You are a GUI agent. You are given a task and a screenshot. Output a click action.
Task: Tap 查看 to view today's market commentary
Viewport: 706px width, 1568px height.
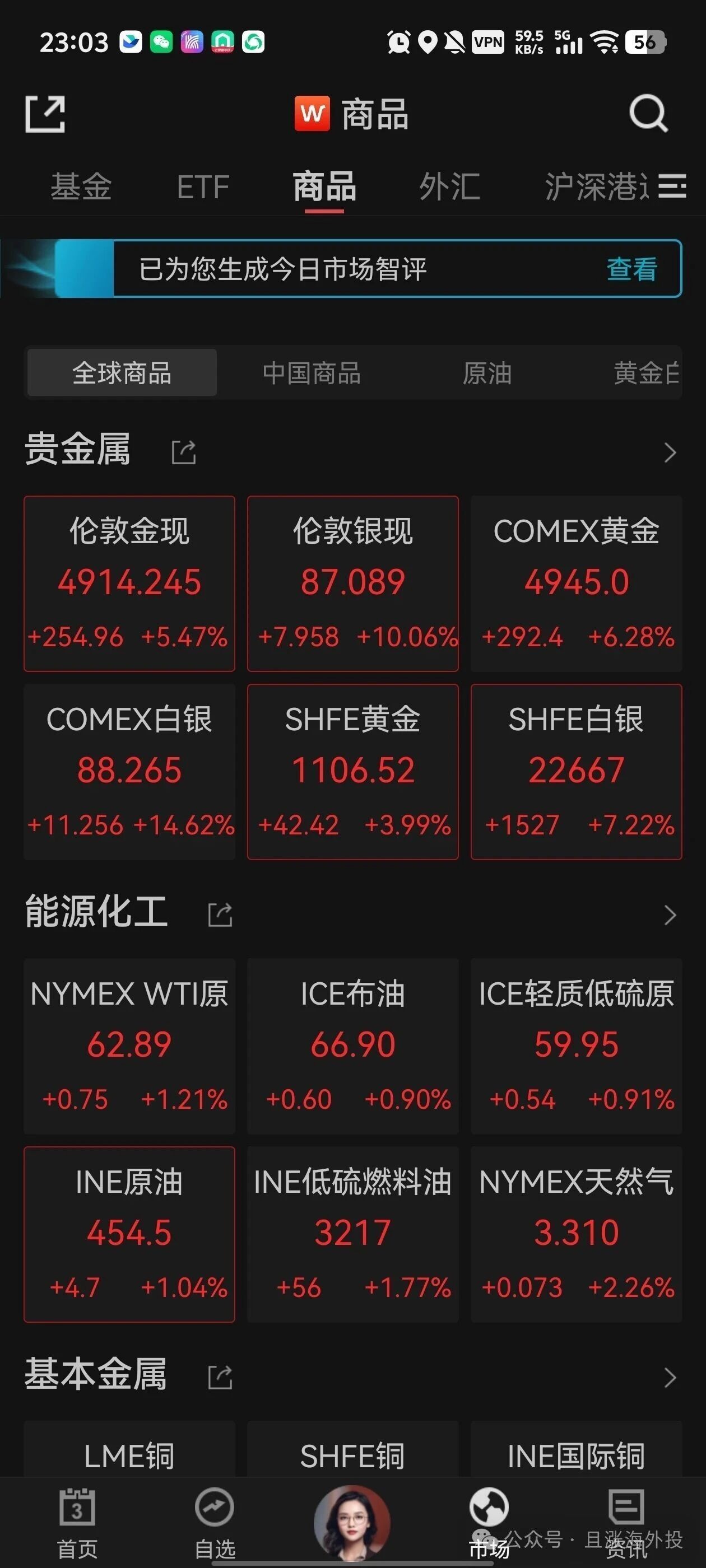[631, 269]
